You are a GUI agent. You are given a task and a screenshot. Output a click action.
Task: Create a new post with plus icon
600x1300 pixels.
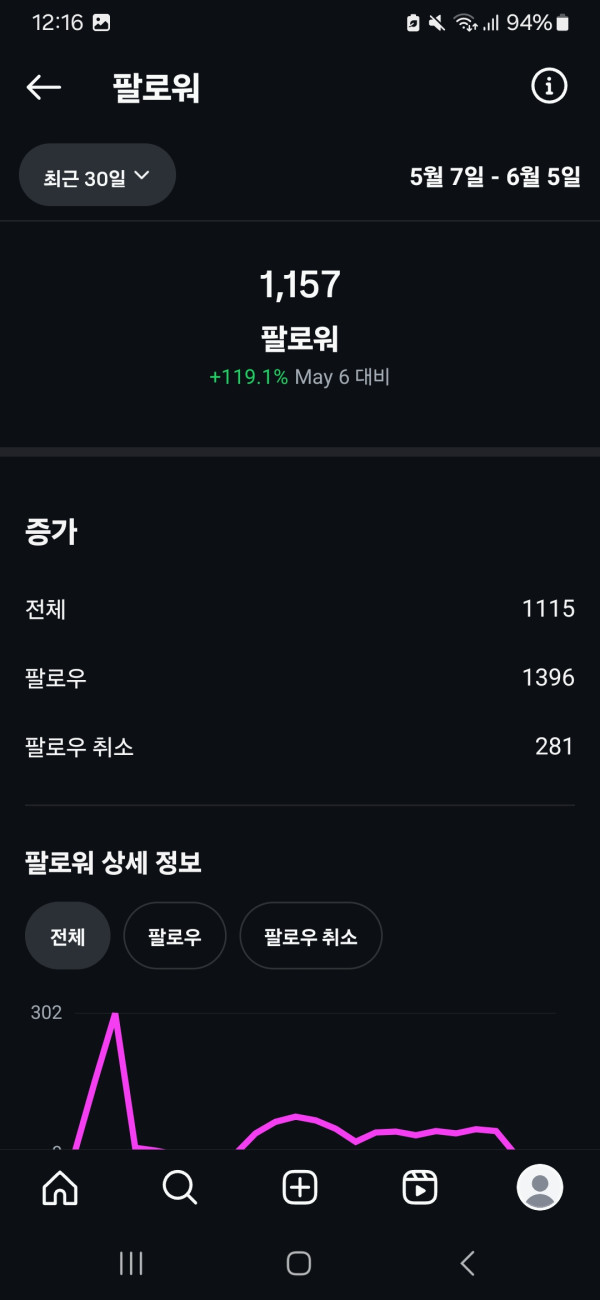[x=300, y=1187]
